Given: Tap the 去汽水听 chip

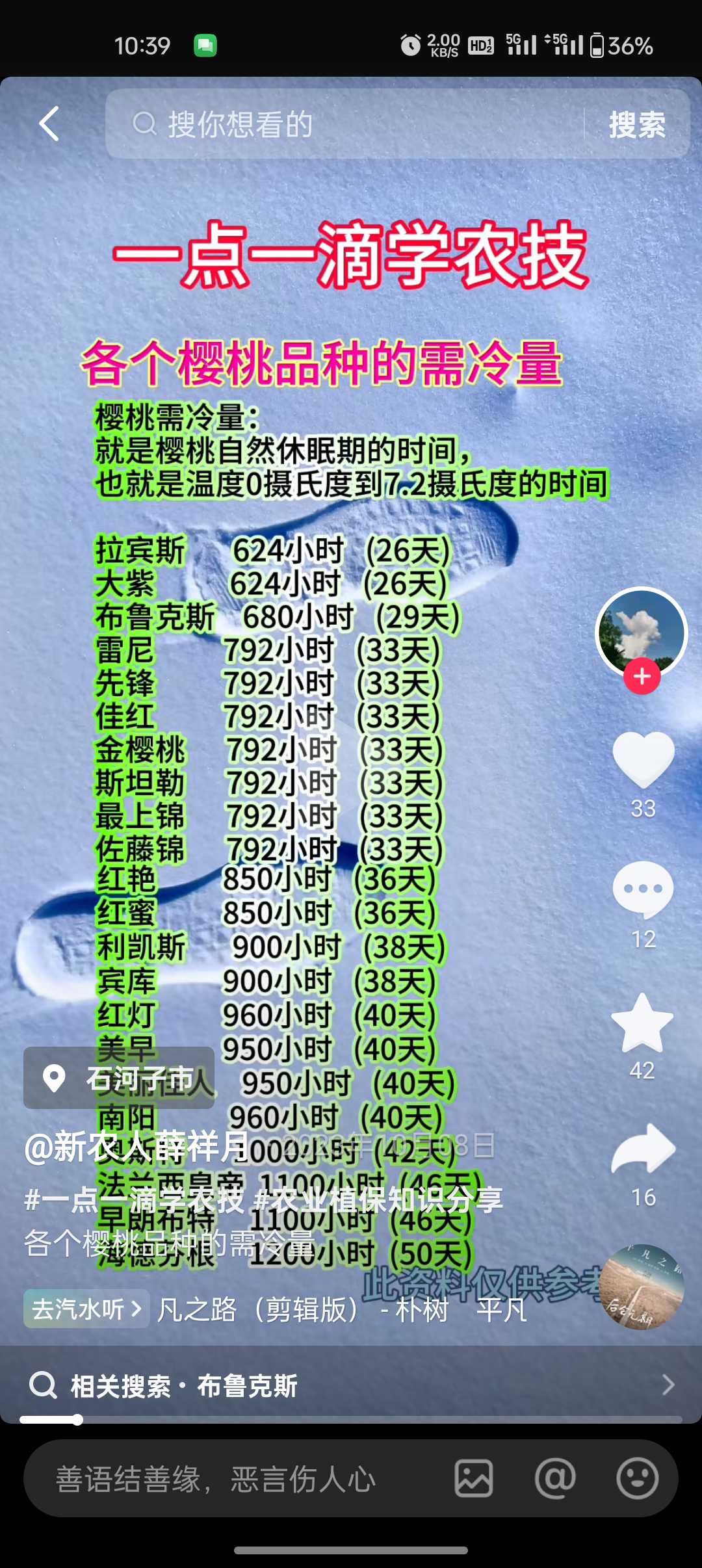Looking at the screenshot, I should [86, 1309].
